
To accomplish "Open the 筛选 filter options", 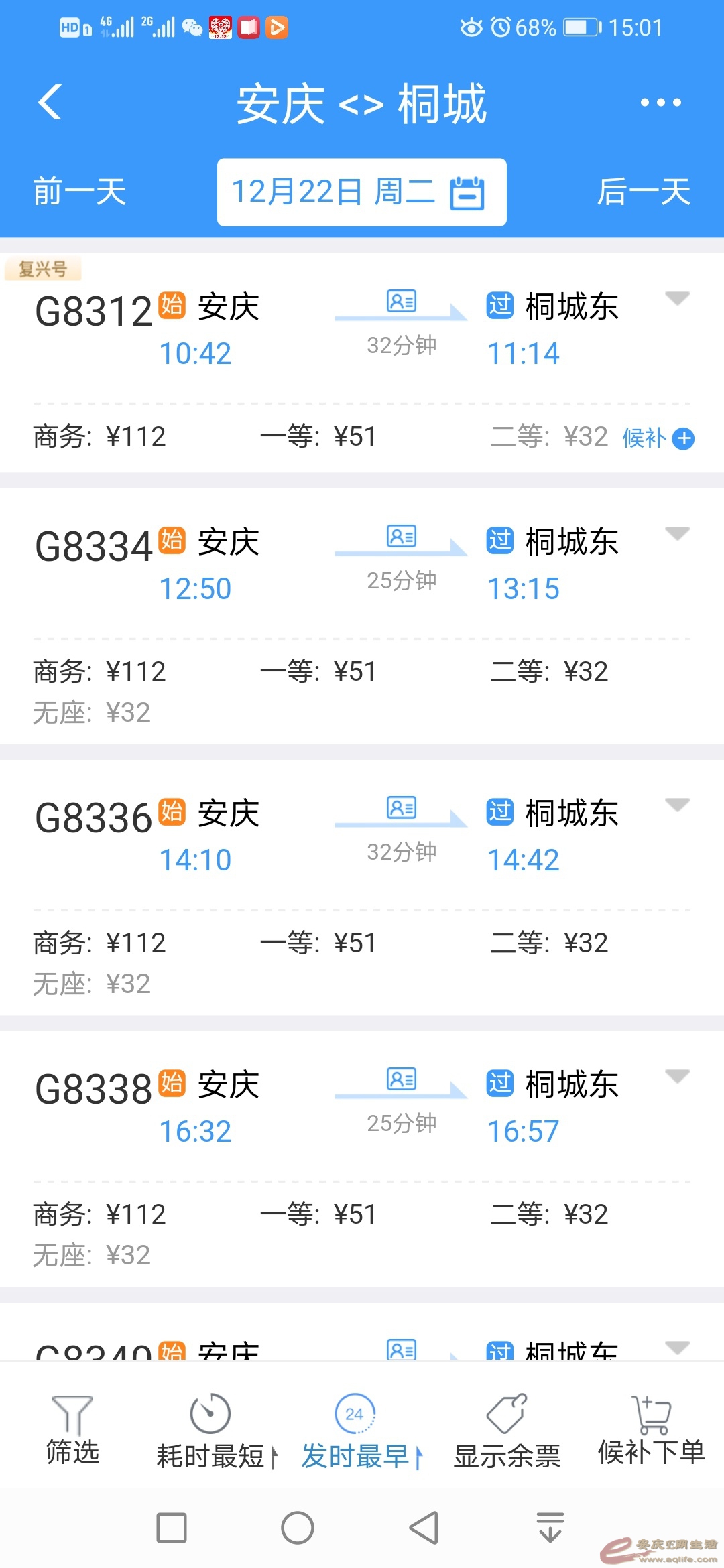I will tap(72, 1431).
